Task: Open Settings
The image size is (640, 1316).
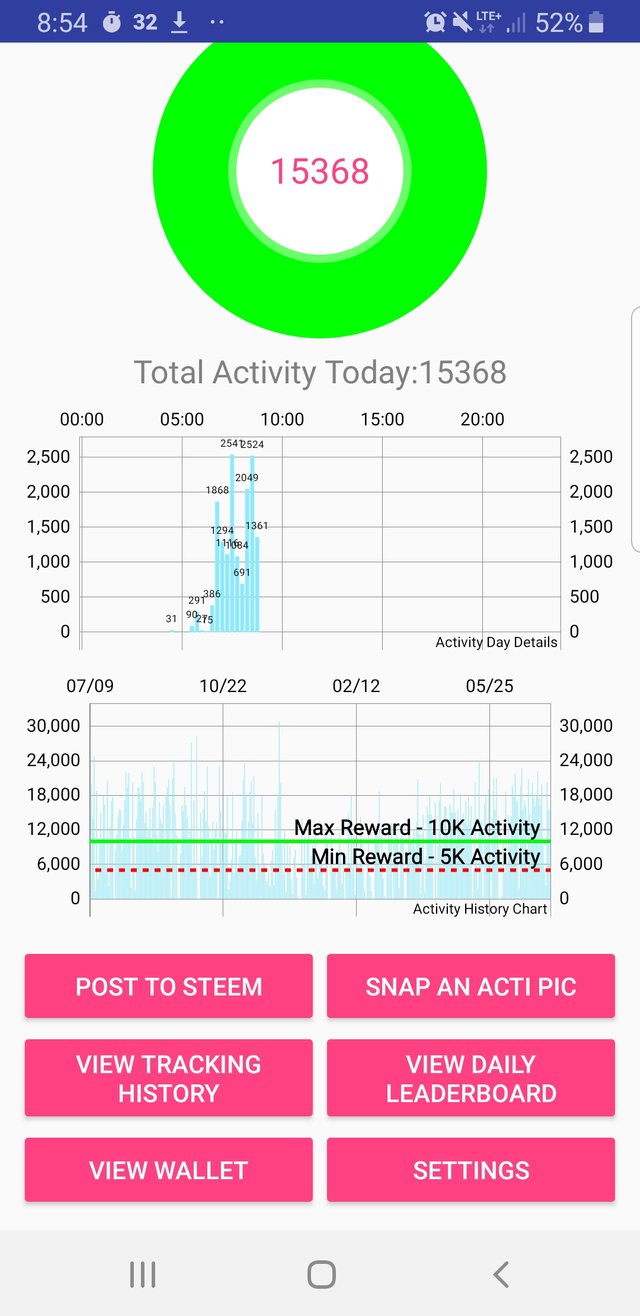Action: pos(471,1170)
